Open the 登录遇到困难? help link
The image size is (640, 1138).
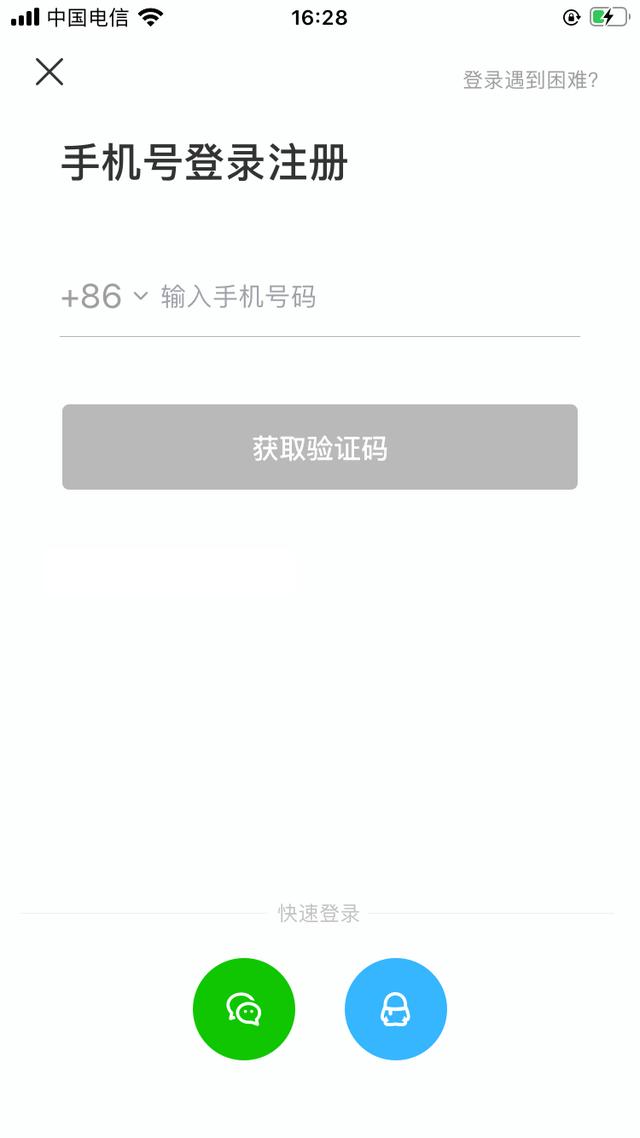tap(530, 80)
